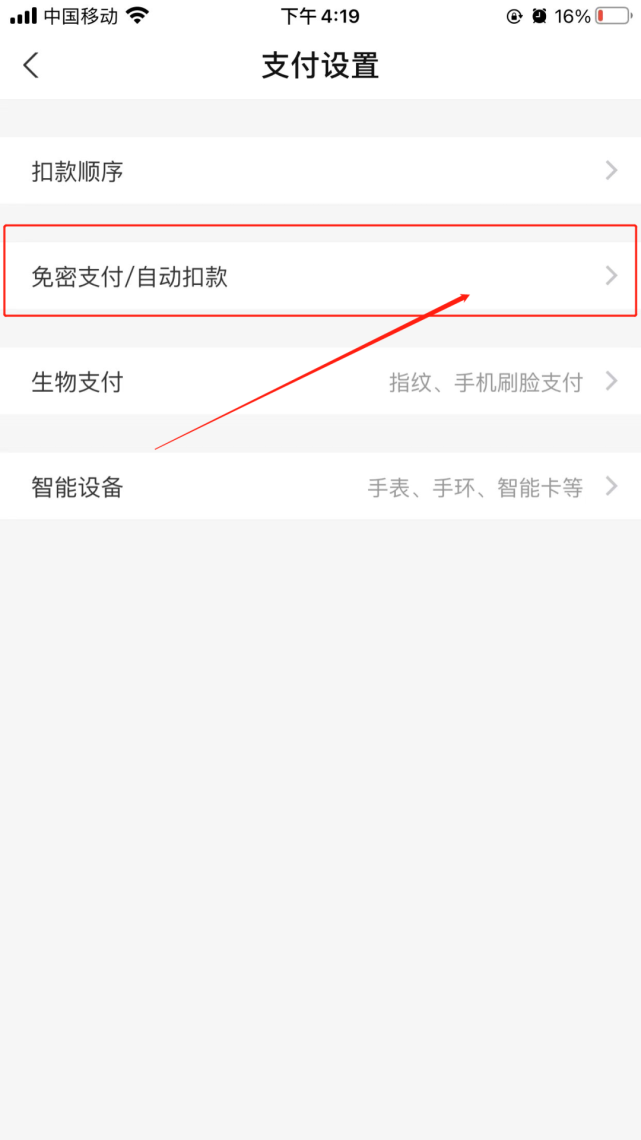Open 免密支付/自动扣款 settings
Screen dimensions: 641x1140
click(x=320, y=276)
